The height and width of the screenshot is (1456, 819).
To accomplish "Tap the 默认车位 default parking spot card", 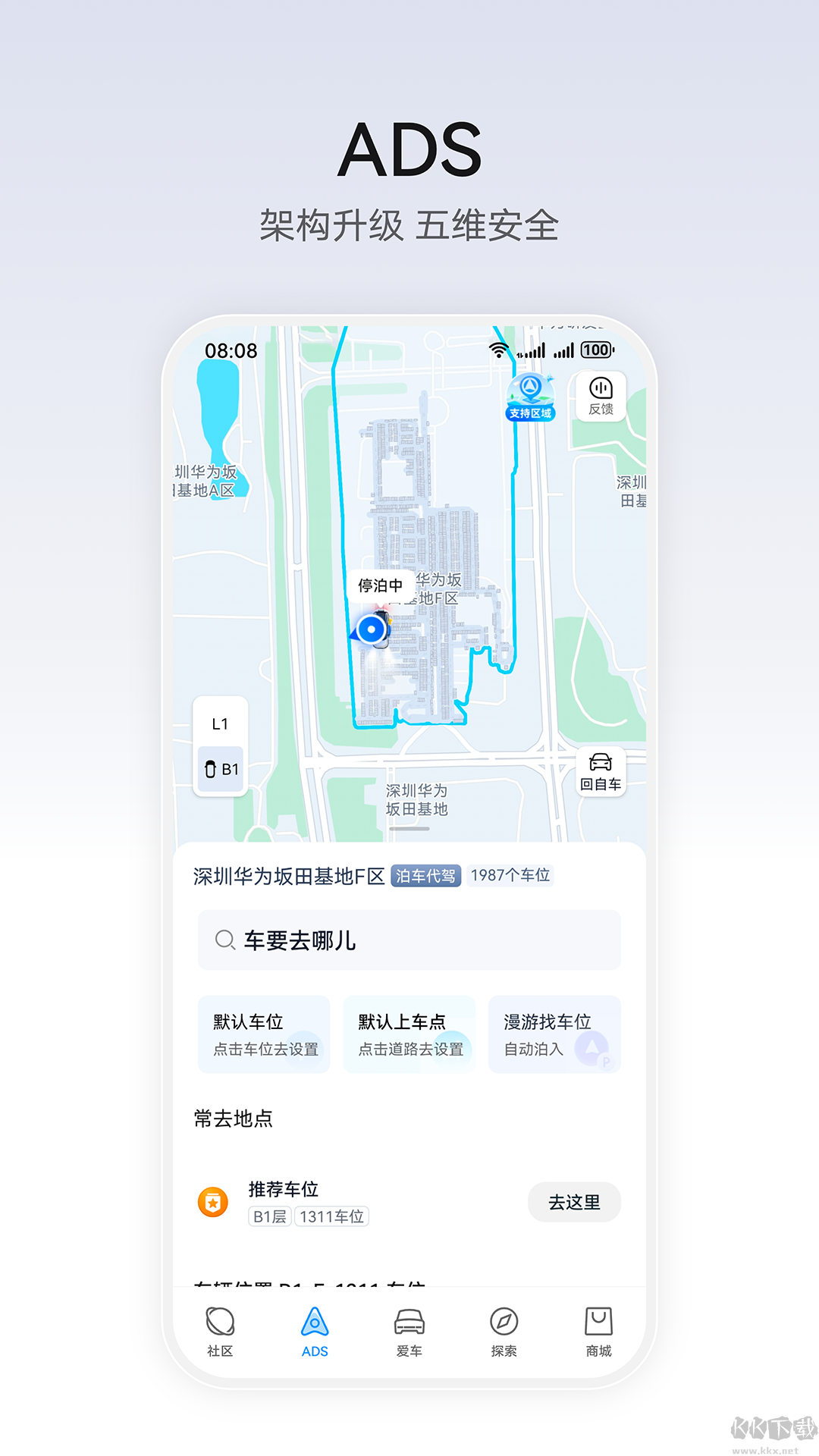I will (x=264, y=1034).
